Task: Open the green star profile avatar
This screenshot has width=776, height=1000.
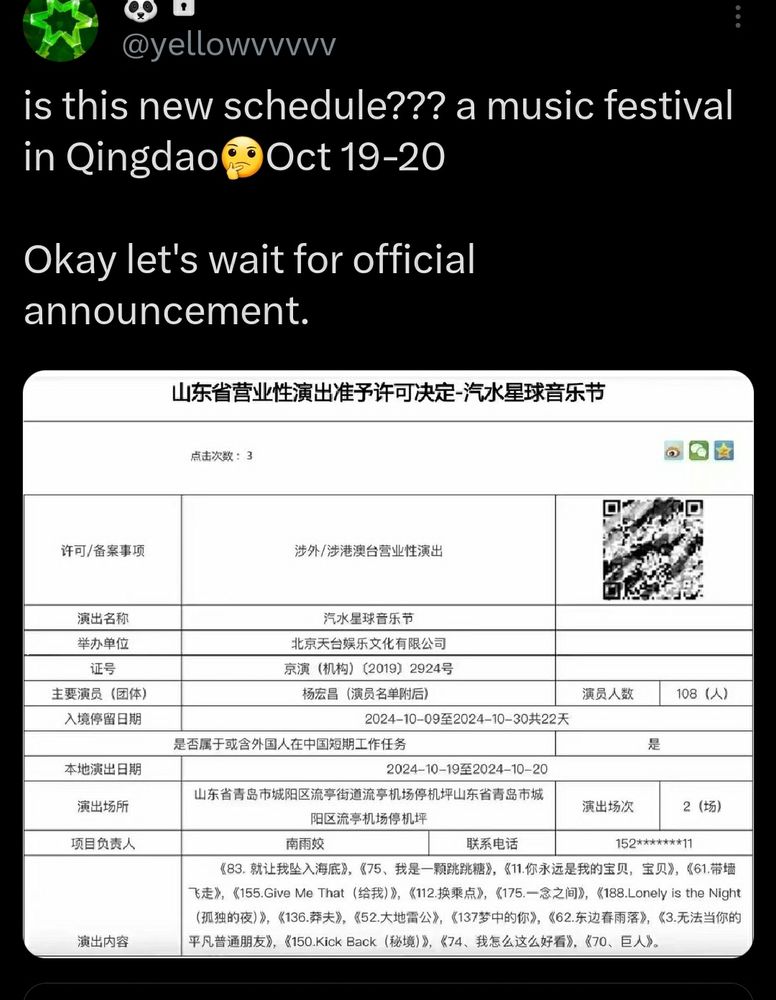Action: [x=61, y=27]
